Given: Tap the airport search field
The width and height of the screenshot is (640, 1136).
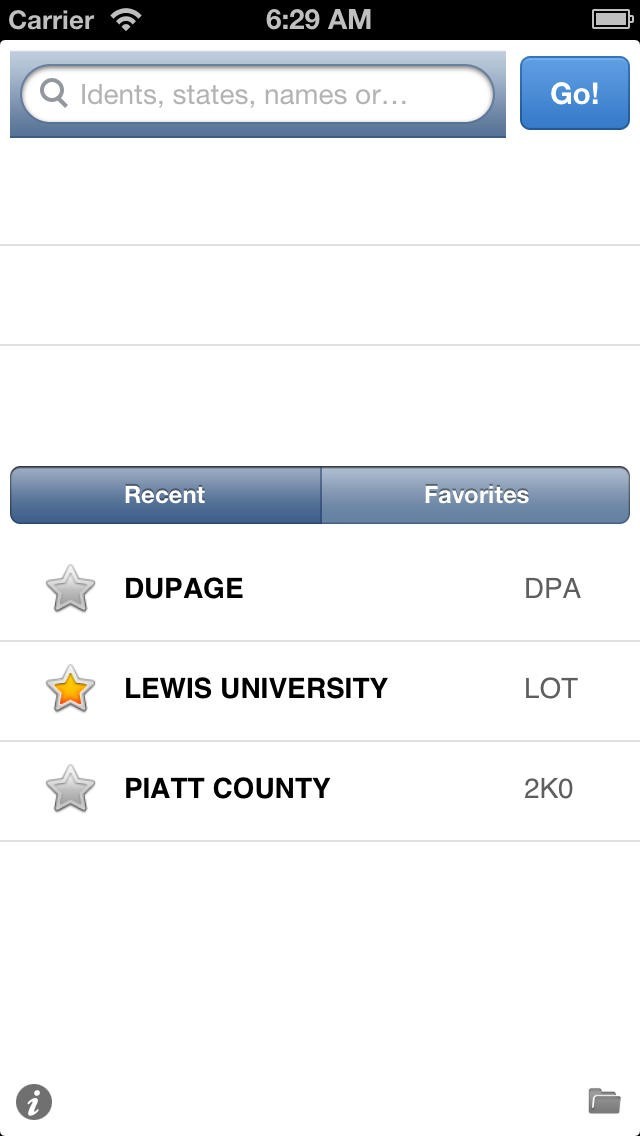Looking at the screenshot, I should (x=258, y=95).
